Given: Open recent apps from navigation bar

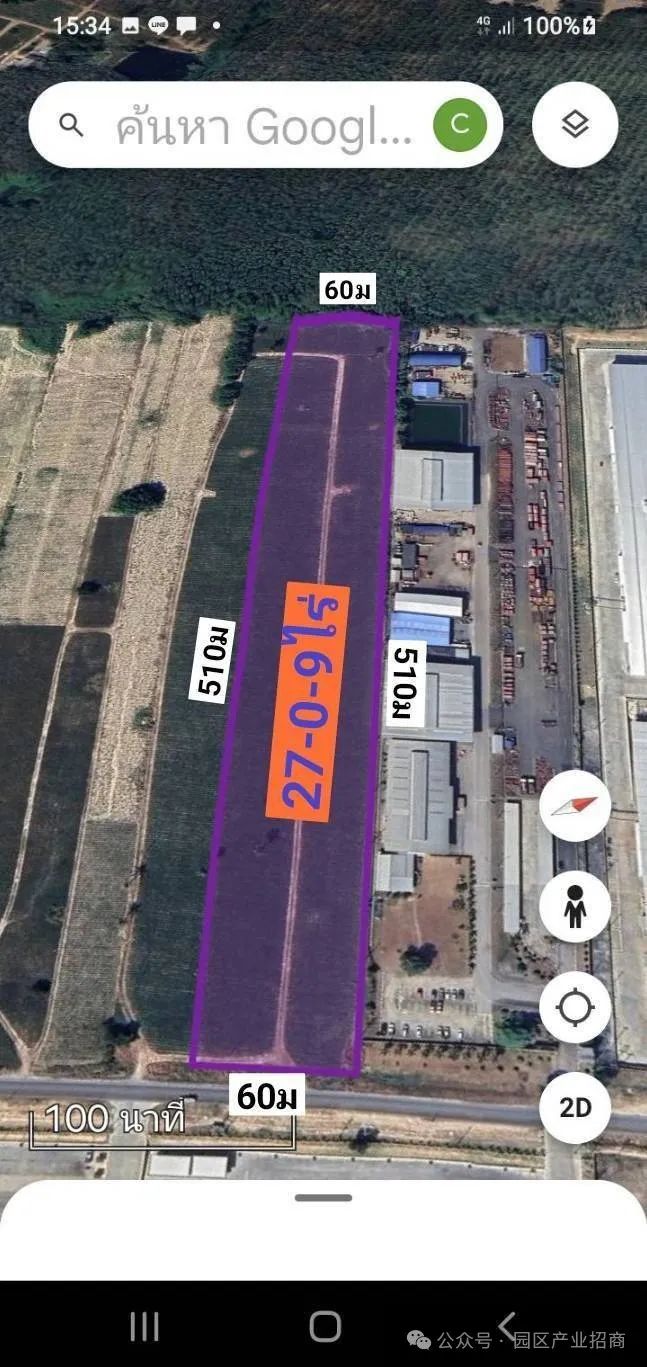Looking at the screenshot, I should point(144,1326).
